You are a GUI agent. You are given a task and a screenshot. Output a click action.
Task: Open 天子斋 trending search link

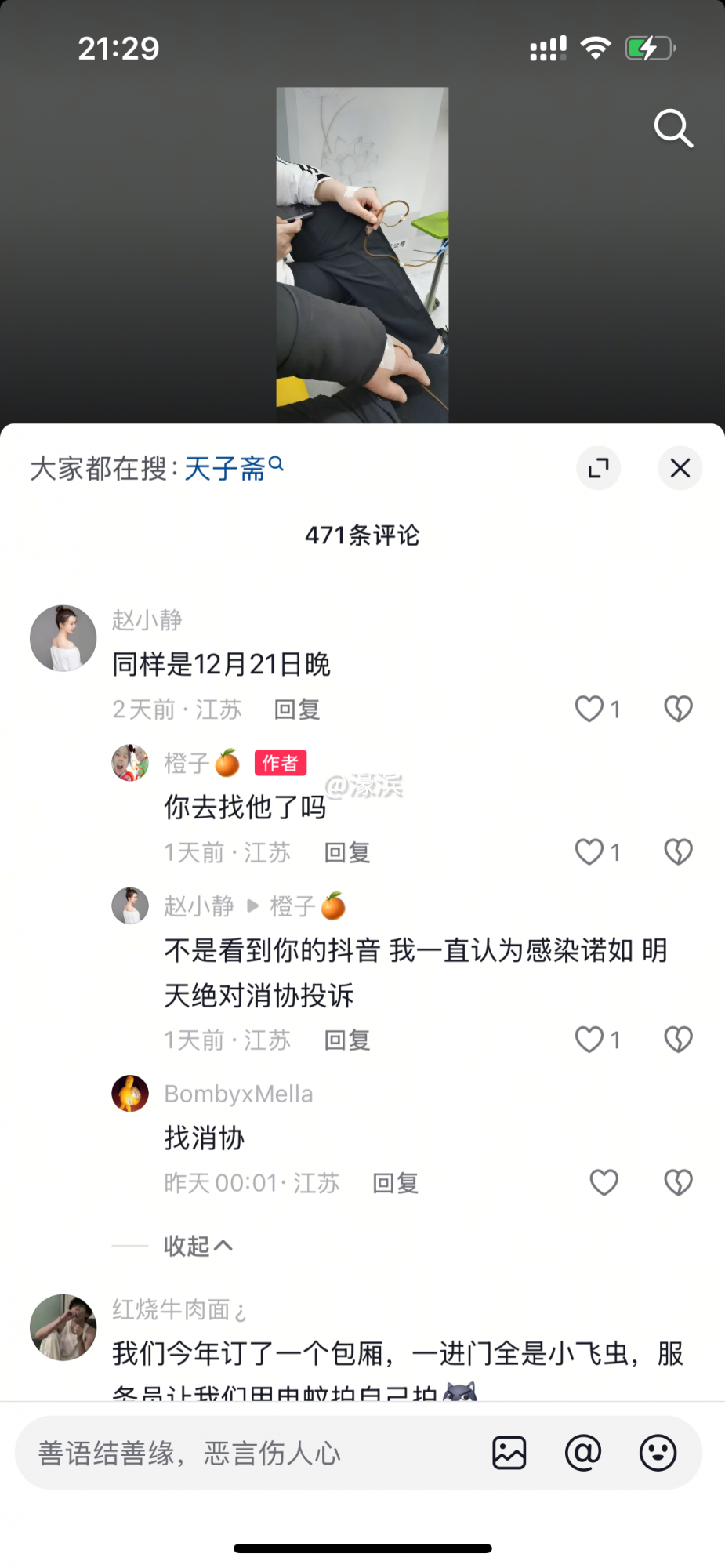click(227, 468)
